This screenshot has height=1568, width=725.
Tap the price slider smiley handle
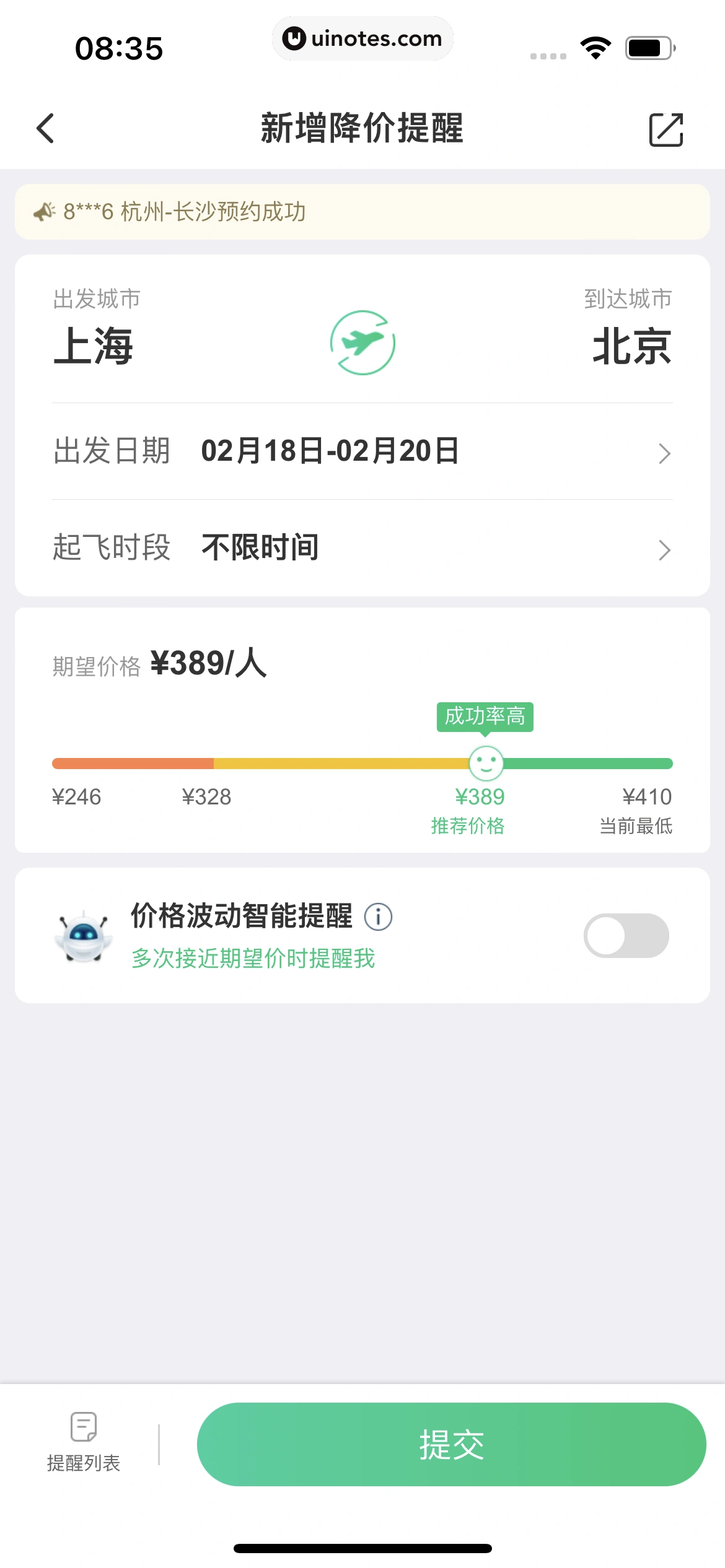[486, 763]
